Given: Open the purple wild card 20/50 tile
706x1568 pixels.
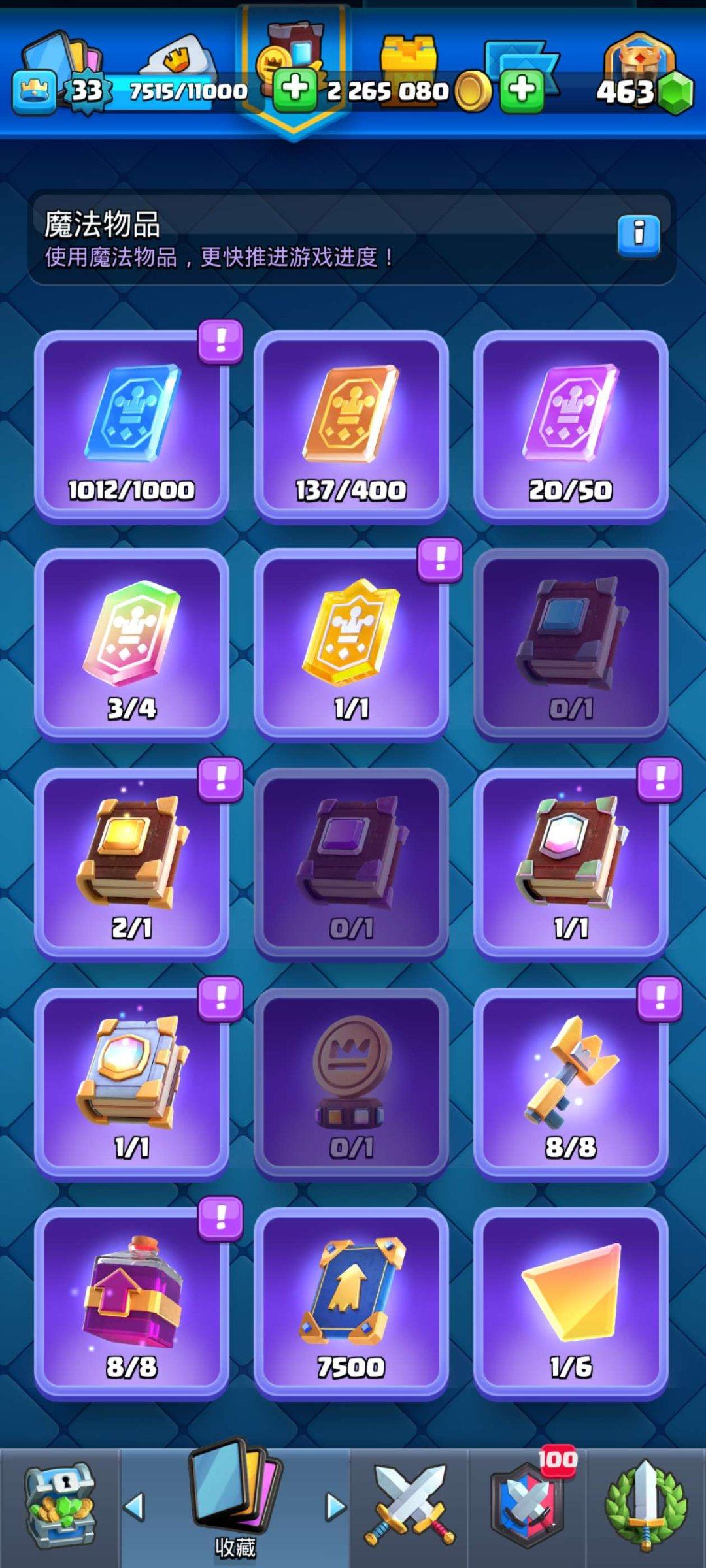Looking at the screenshot, I should 570,426.
